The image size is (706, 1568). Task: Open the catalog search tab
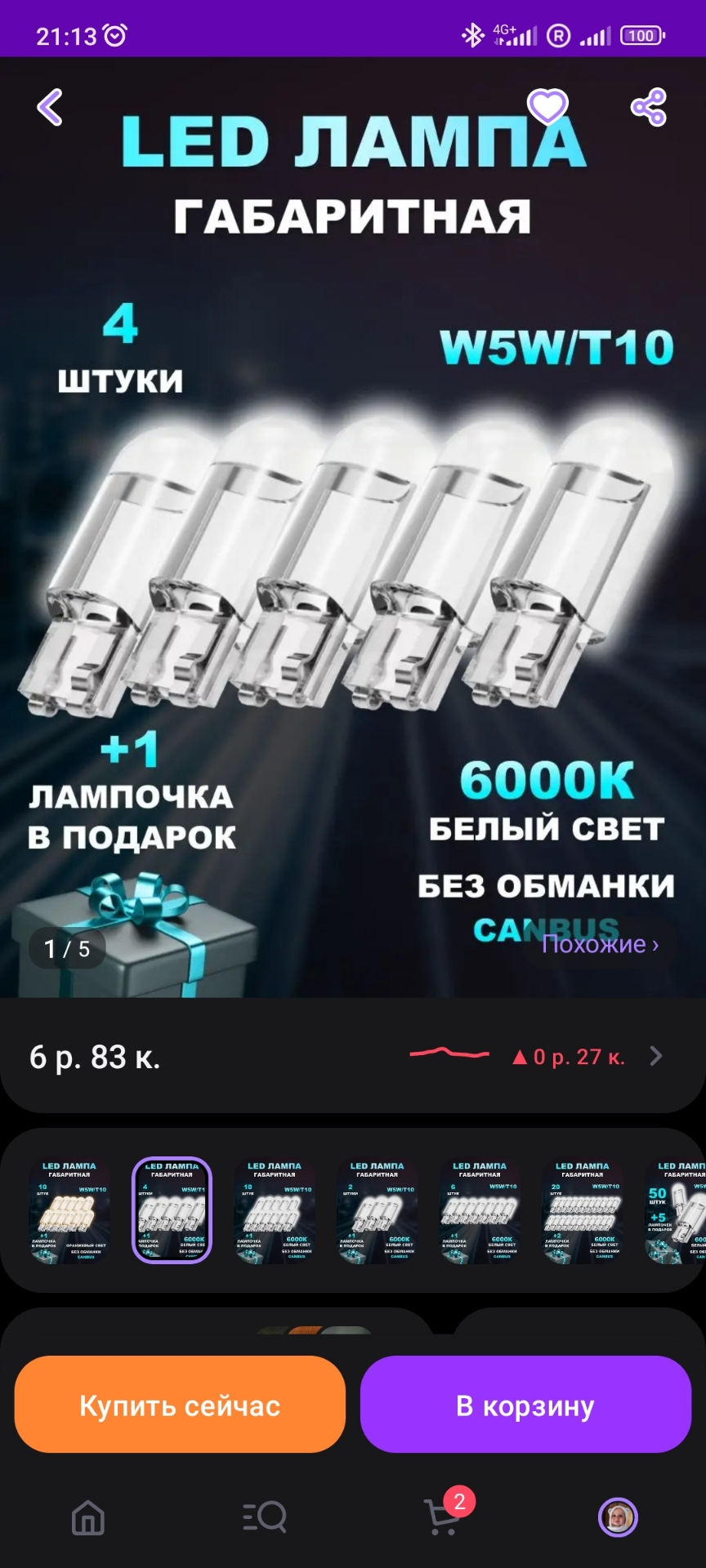coord(265,1518)
